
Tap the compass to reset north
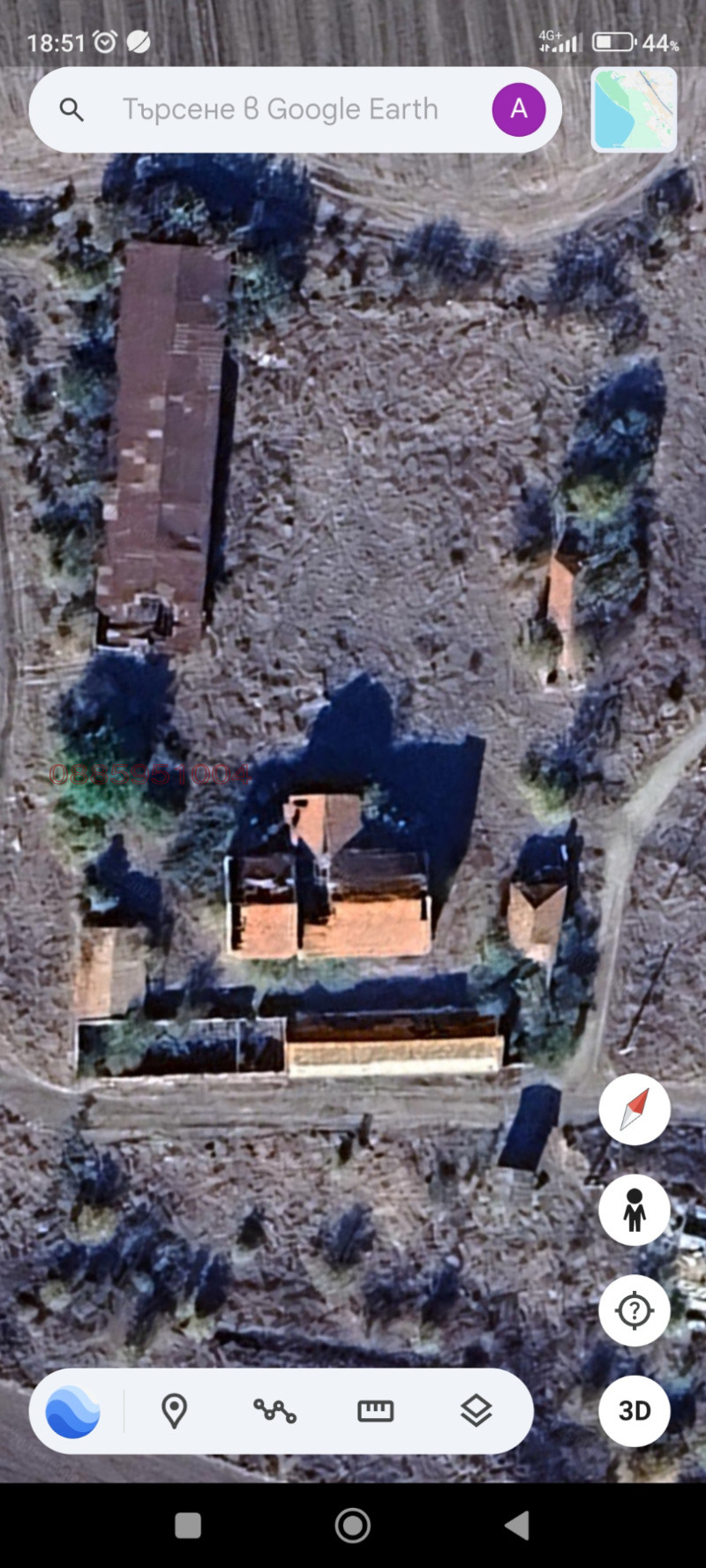point(634,1109)
